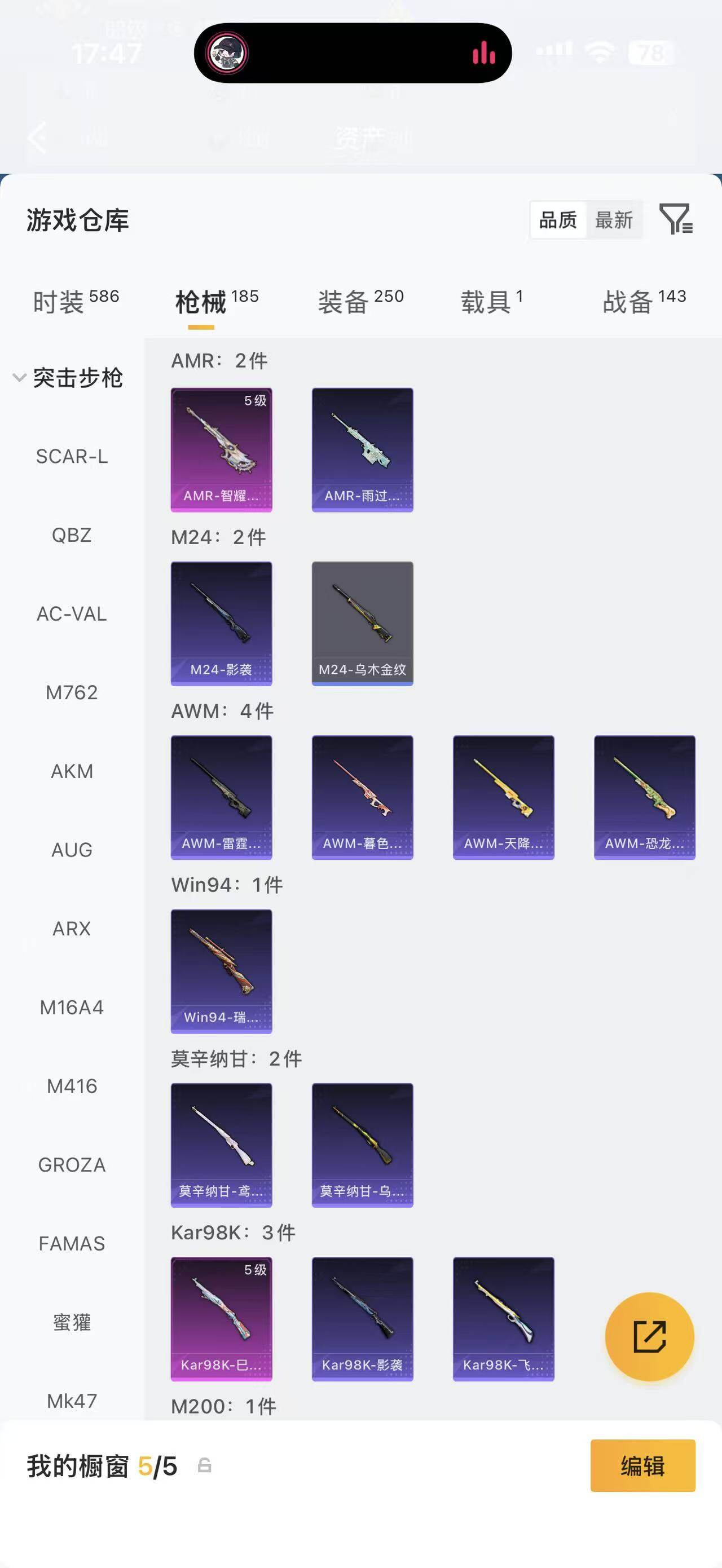The height and width of the screenshot is (1568, 722).
Task: Switch to the 战备 tab
Action: (644, 301)
